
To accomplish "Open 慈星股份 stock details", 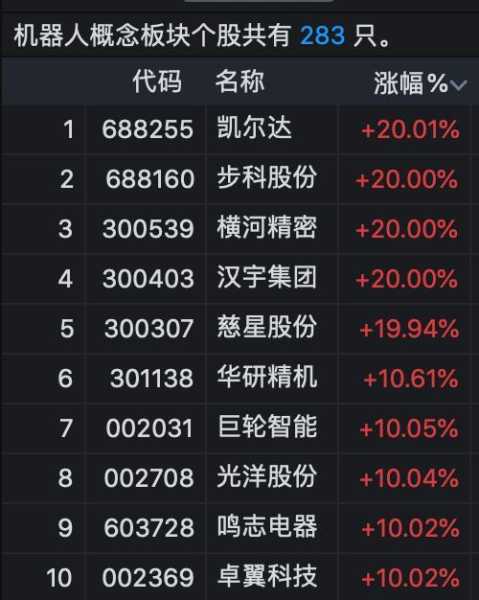I will (240, 328).
